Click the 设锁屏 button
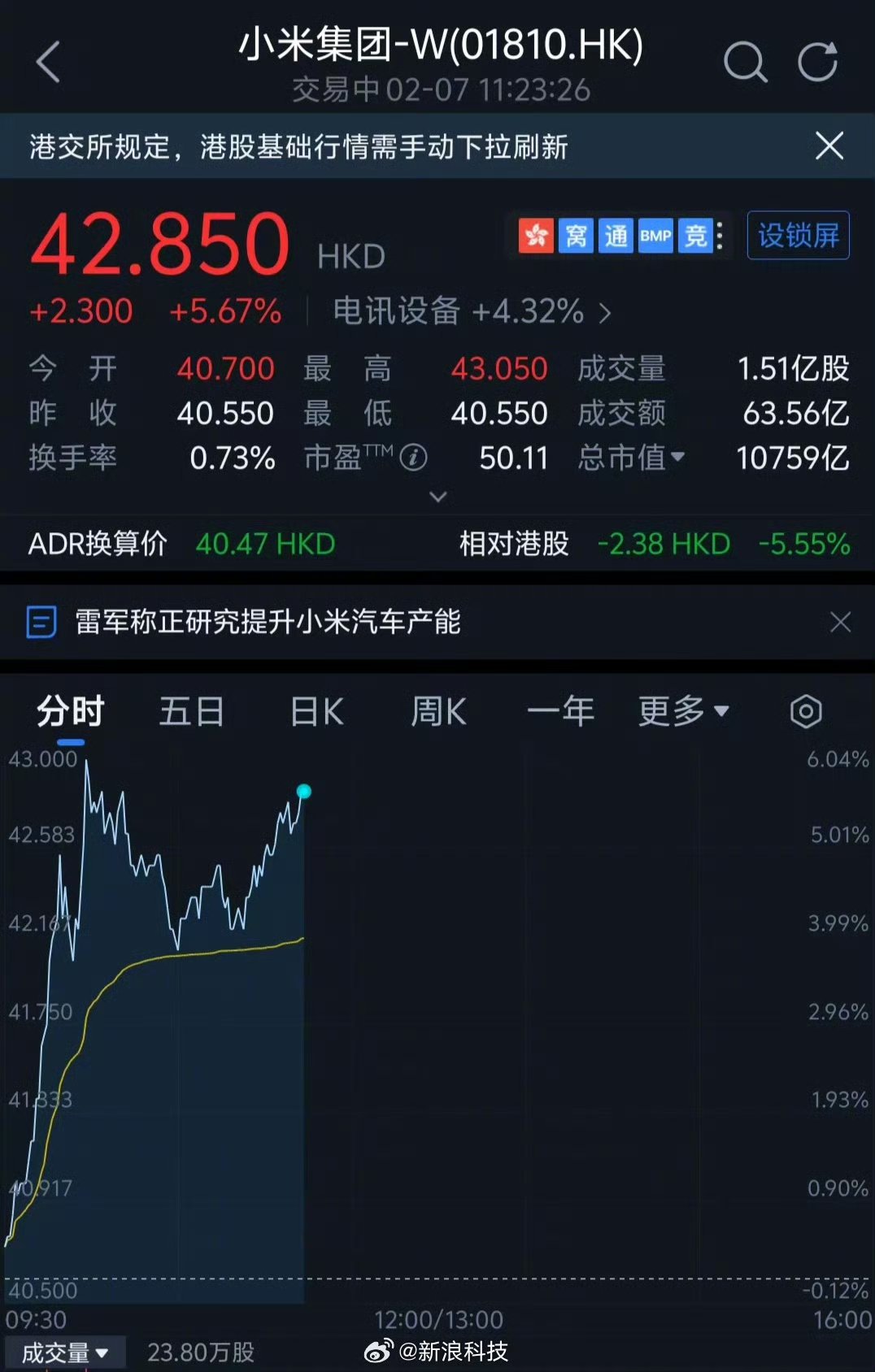The image size is (875, 1372). tap(798, 236)
